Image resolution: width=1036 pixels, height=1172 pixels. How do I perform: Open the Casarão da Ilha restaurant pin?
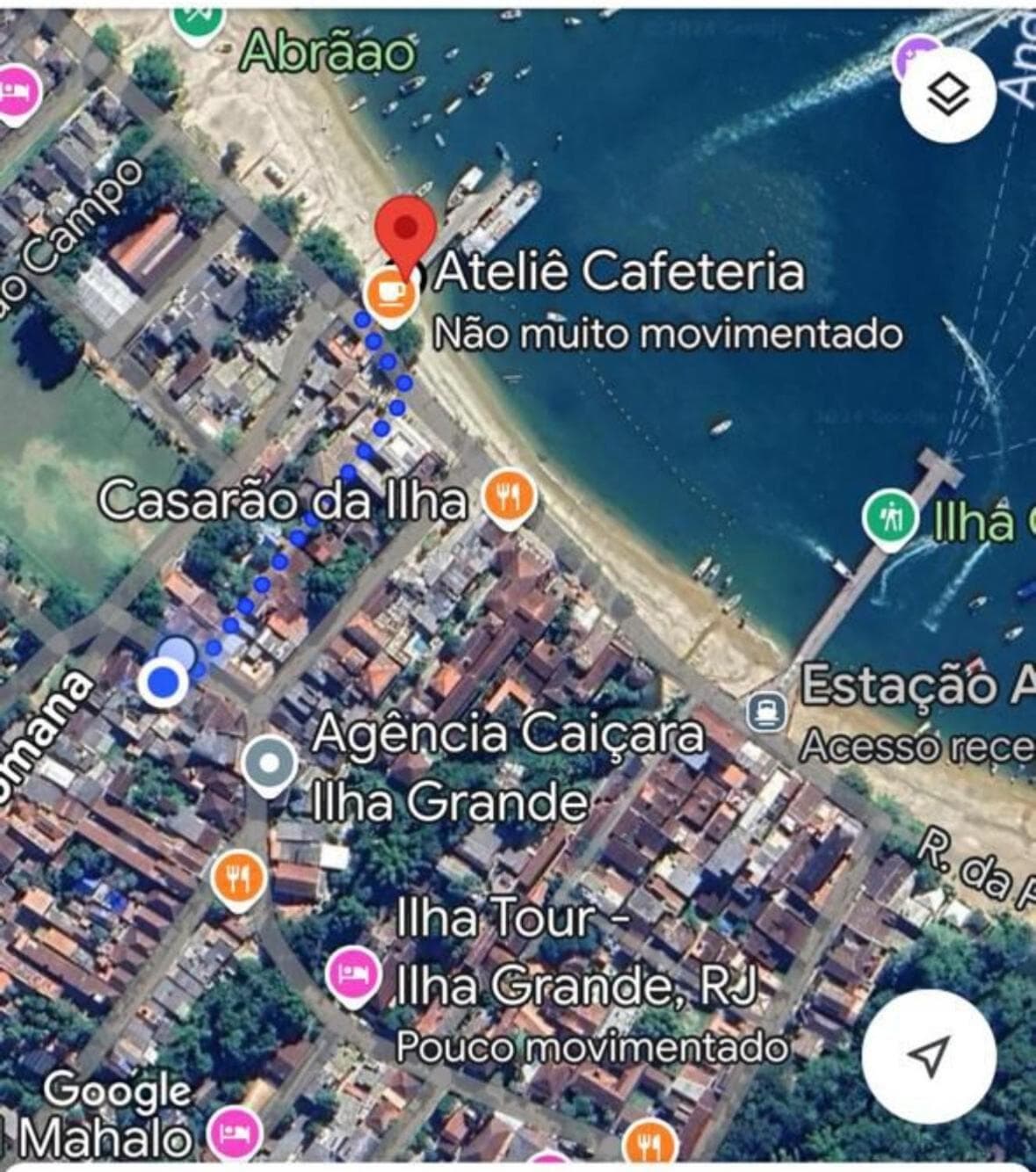[x=508, y=501]
